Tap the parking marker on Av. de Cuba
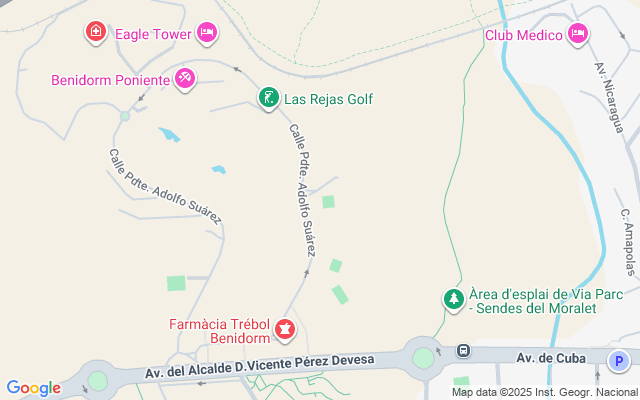This screenshot has width=640, height=400. click(x=620, y=362)
